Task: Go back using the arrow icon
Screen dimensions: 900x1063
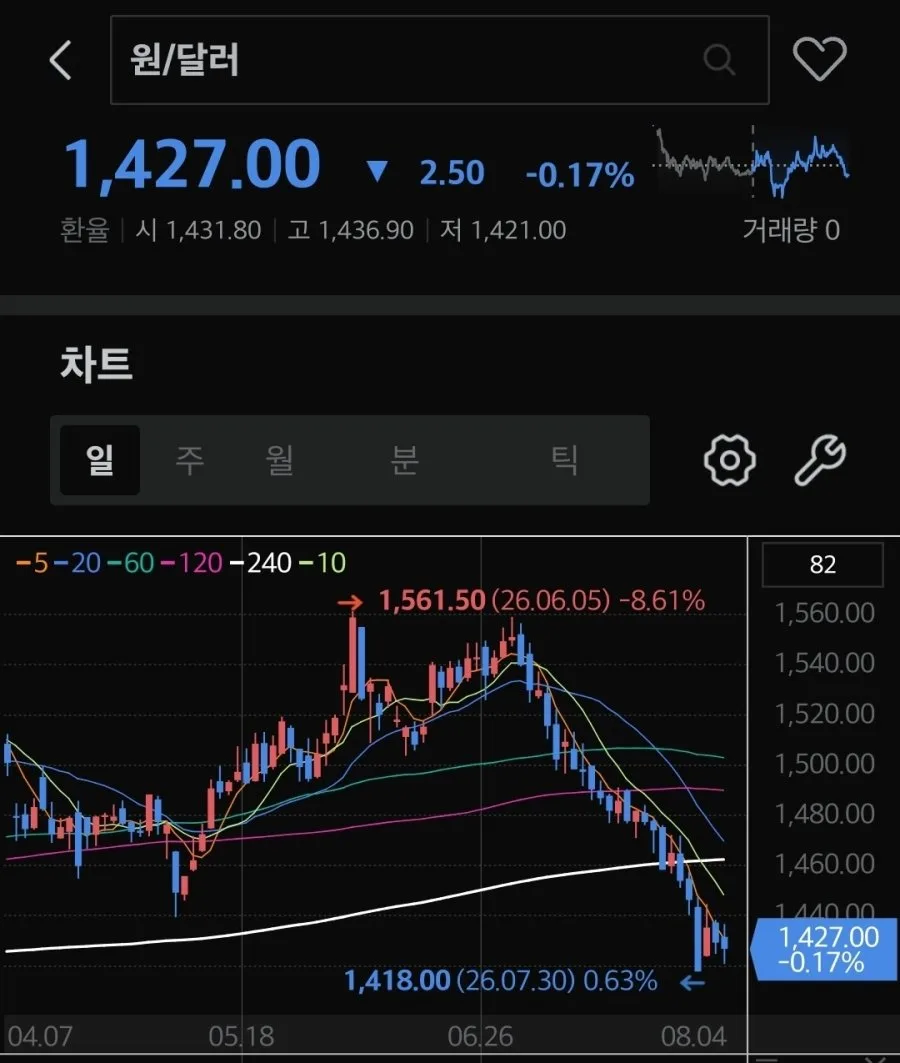Action: (x=61, y=60)
